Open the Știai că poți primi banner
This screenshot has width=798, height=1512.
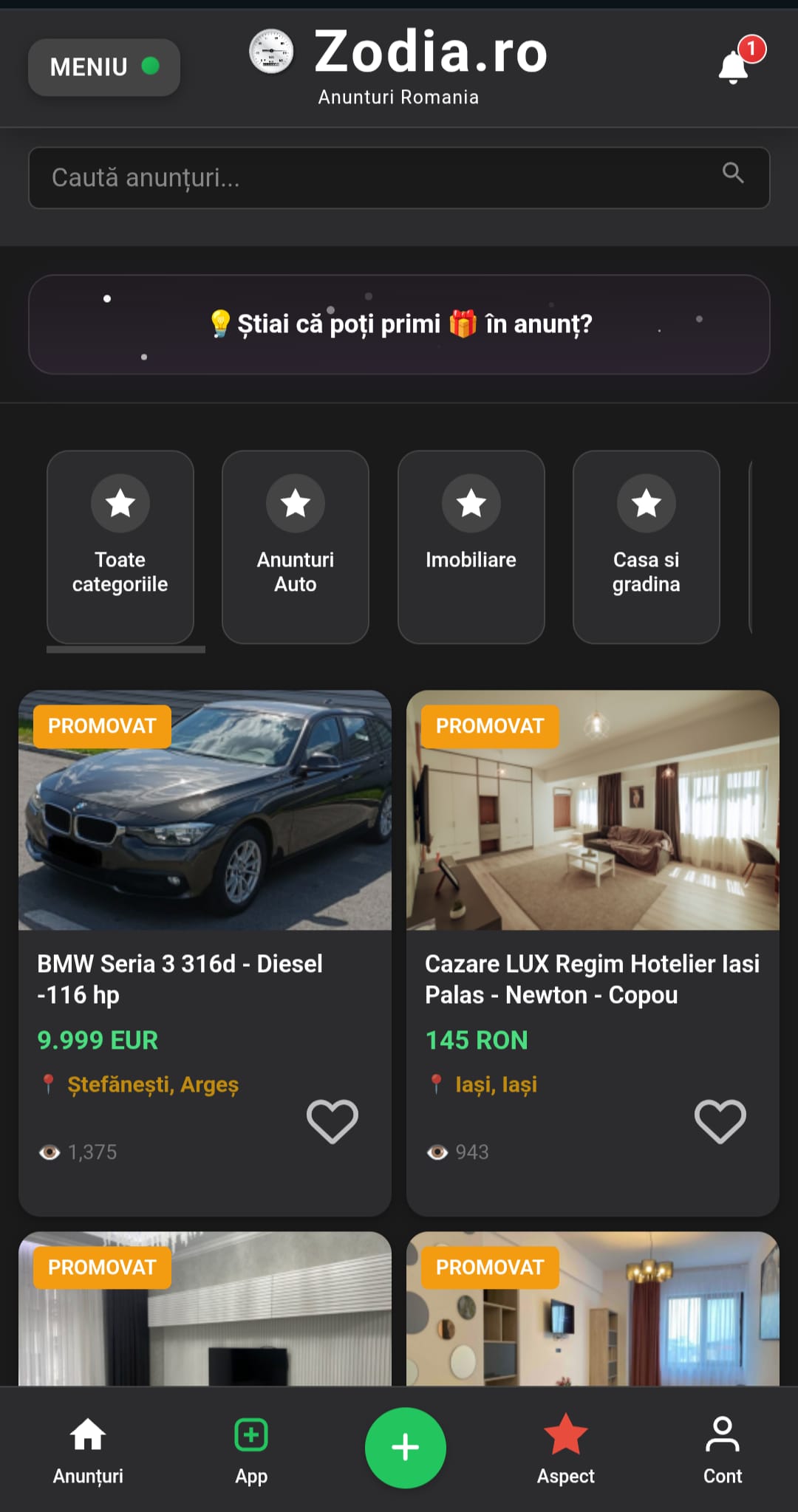coord(399,324)
